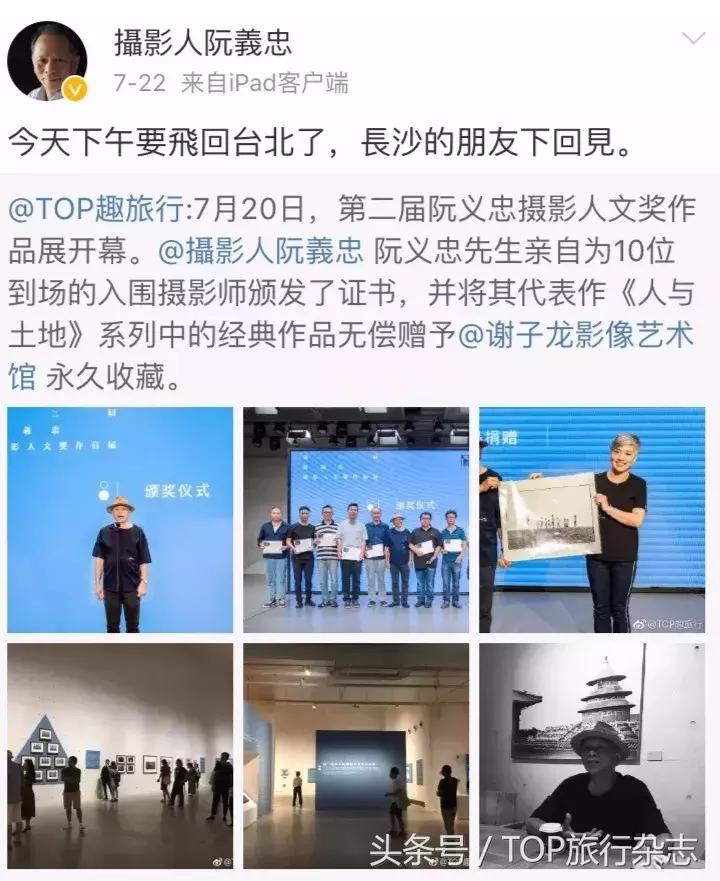View photo of woman holding framed print

coord(592,519)
